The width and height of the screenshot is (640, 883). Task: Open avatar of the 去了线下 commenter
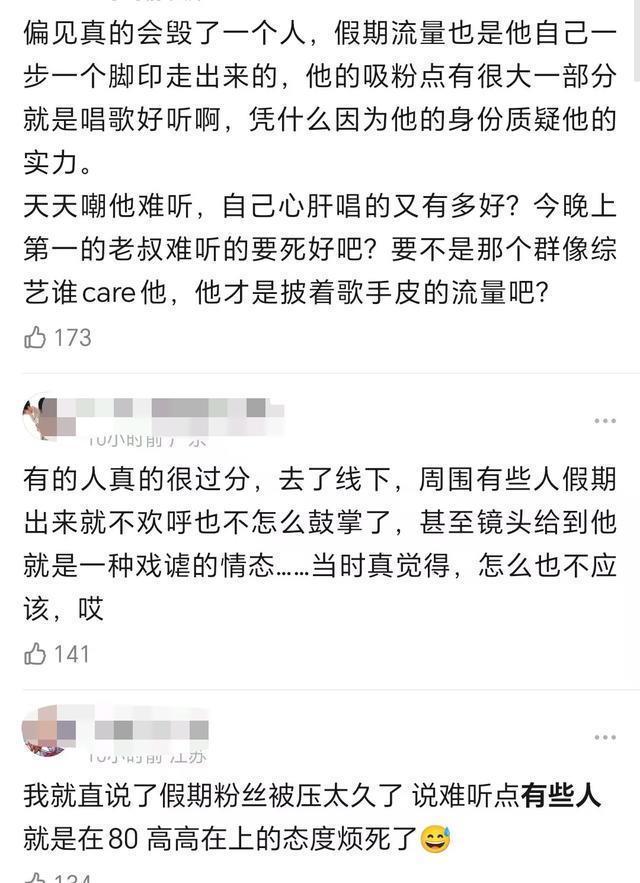click(43, 417)
